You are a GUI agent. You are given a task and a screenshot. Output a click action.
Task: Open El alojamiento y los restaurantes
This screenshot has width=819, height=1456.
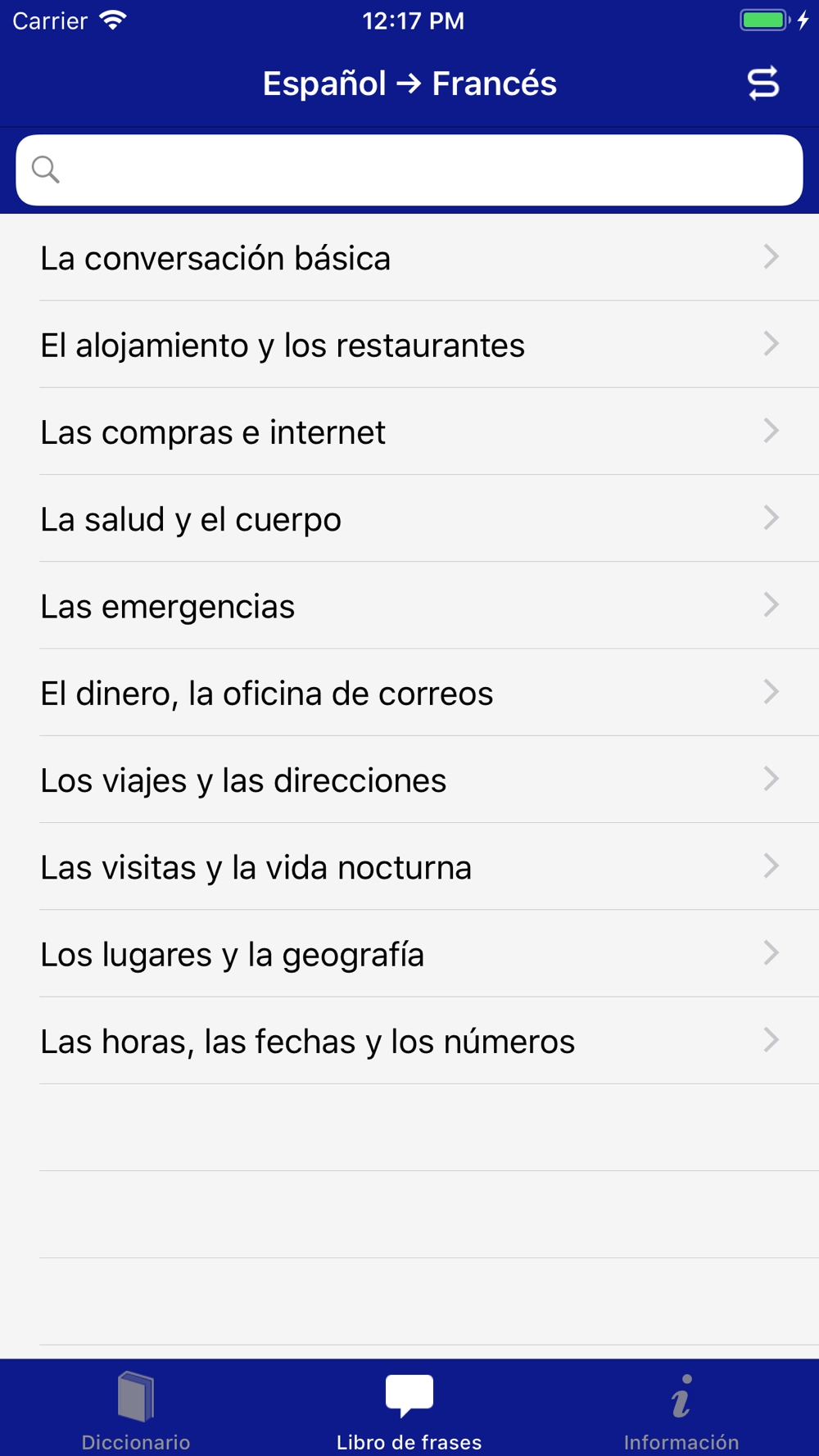click(409, 345)
